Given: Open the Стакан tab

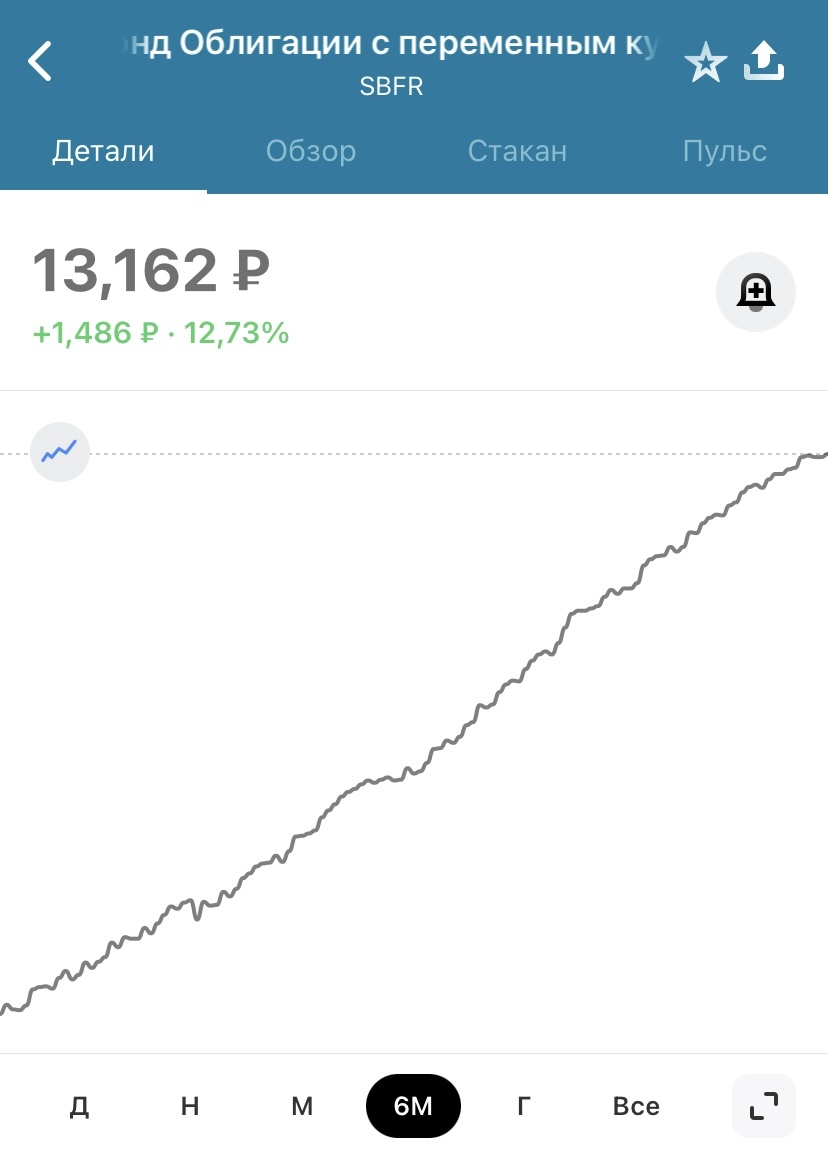Looking at the screenshot, I should tap(517, 151).
